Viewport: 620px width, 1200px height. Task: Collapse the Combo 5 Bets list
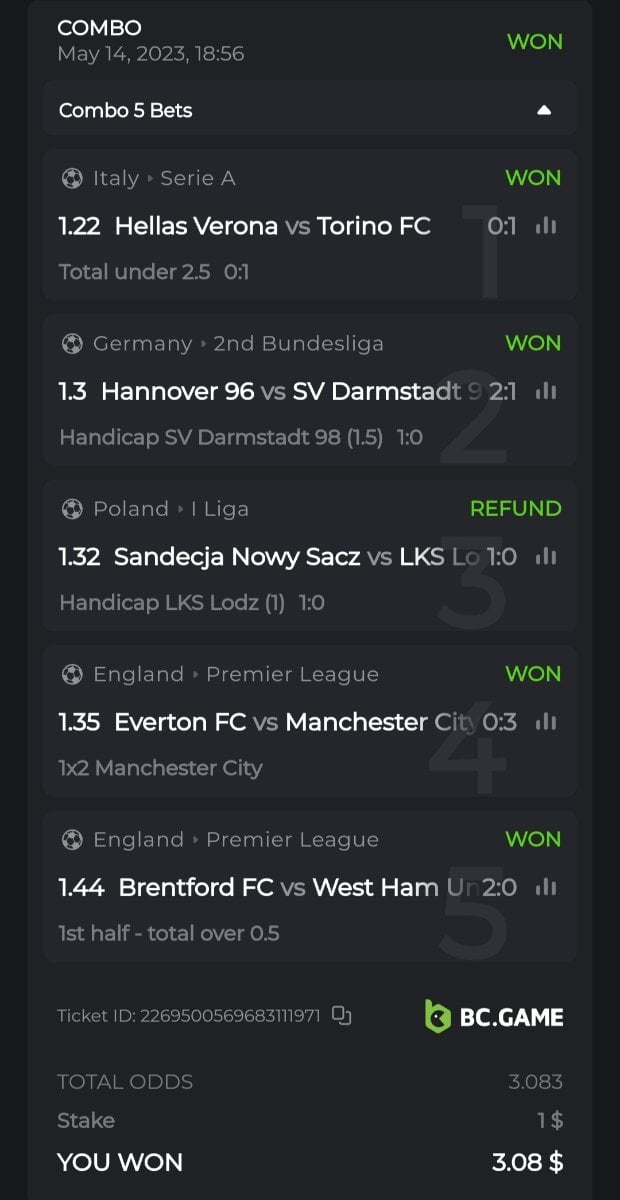click(x=544, y=110)
